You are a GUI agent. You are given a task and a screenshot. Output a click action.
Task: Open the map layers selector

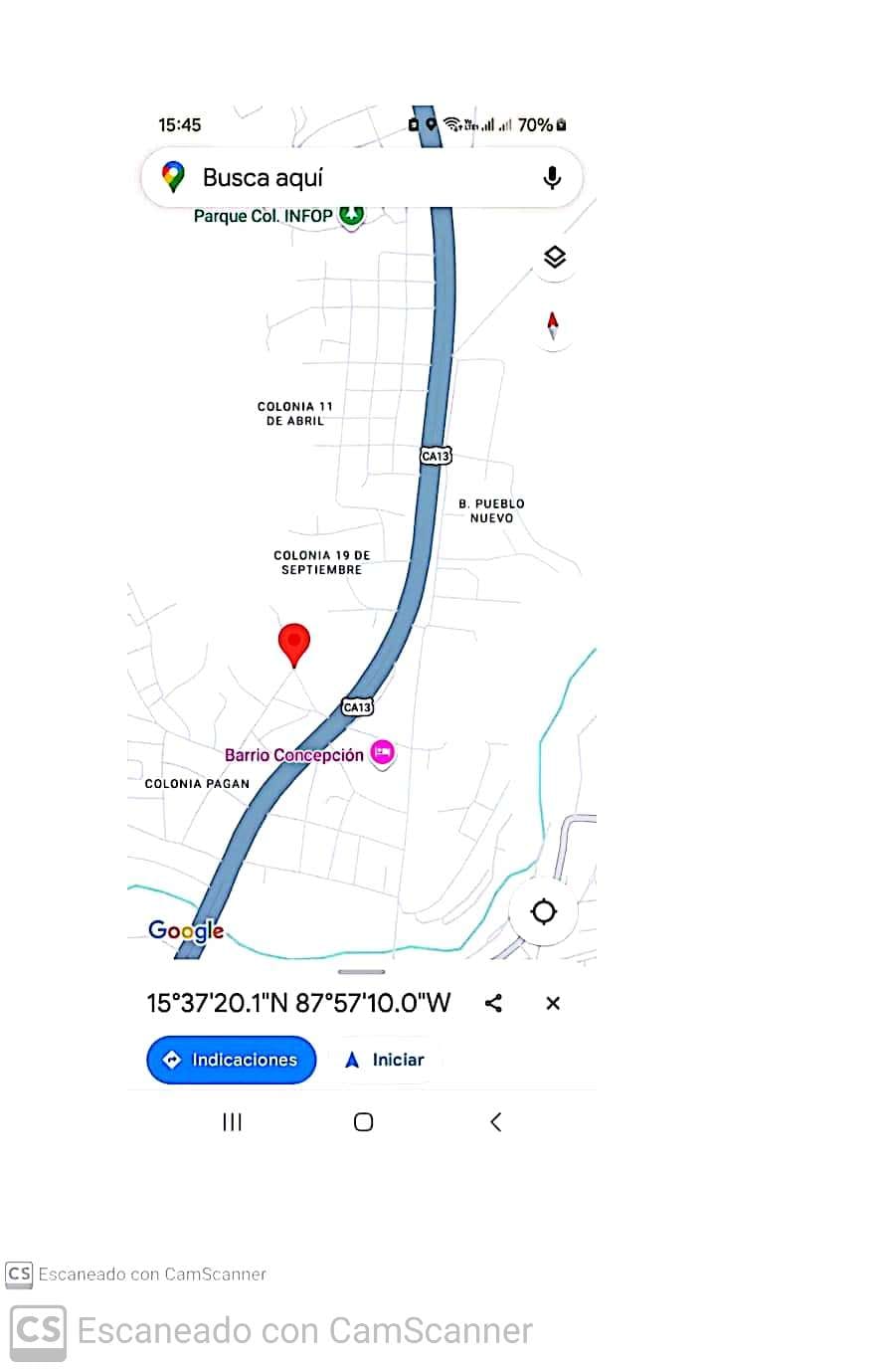pyautogui.click(x=554, y=258)
